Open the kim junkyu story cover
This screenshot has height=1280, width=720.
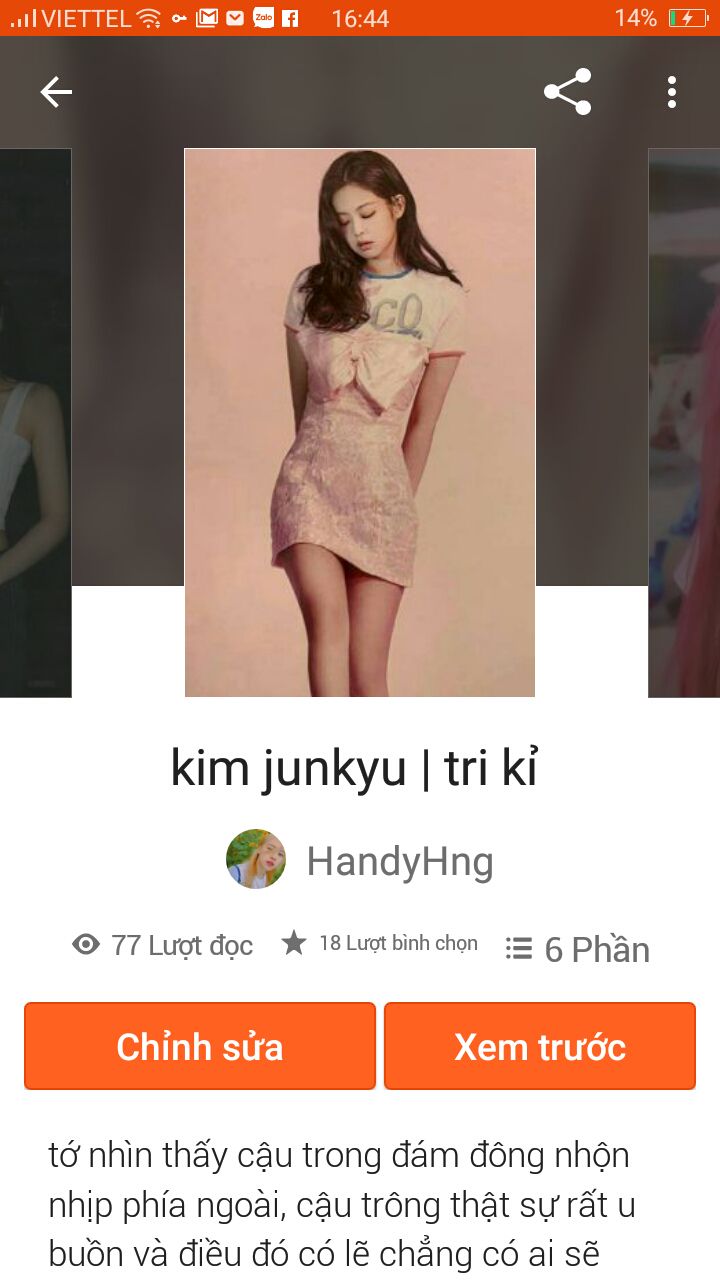(x=360, y=422)
